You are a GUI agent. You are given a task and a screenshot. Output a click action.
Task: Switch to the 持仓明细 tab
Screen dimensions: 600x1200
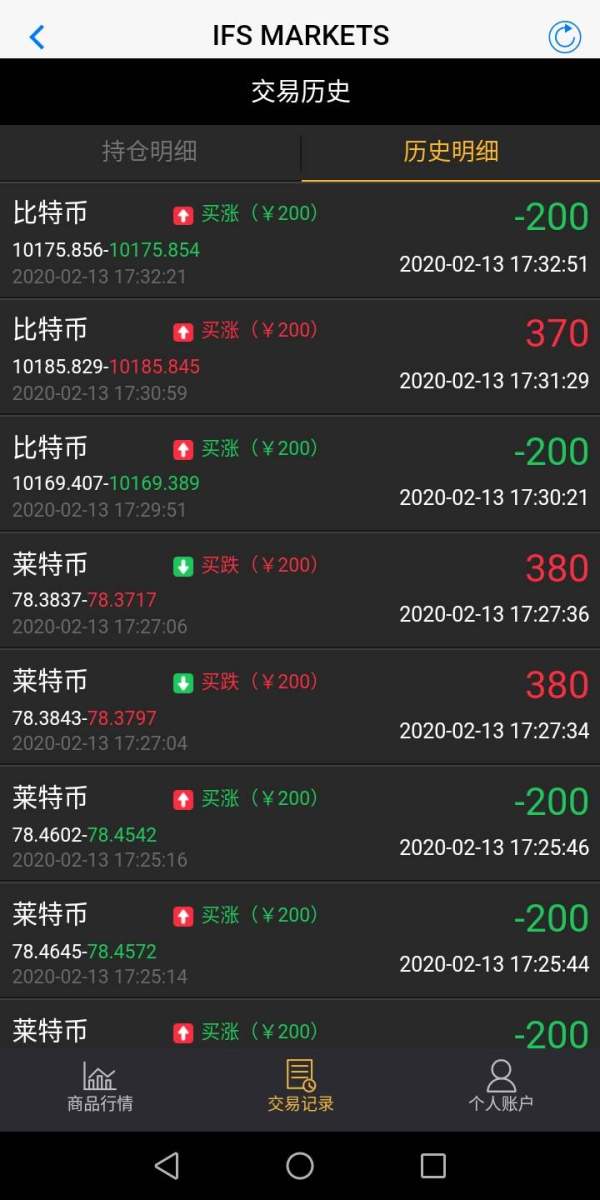pyautogui.click(x=150, y=152)
